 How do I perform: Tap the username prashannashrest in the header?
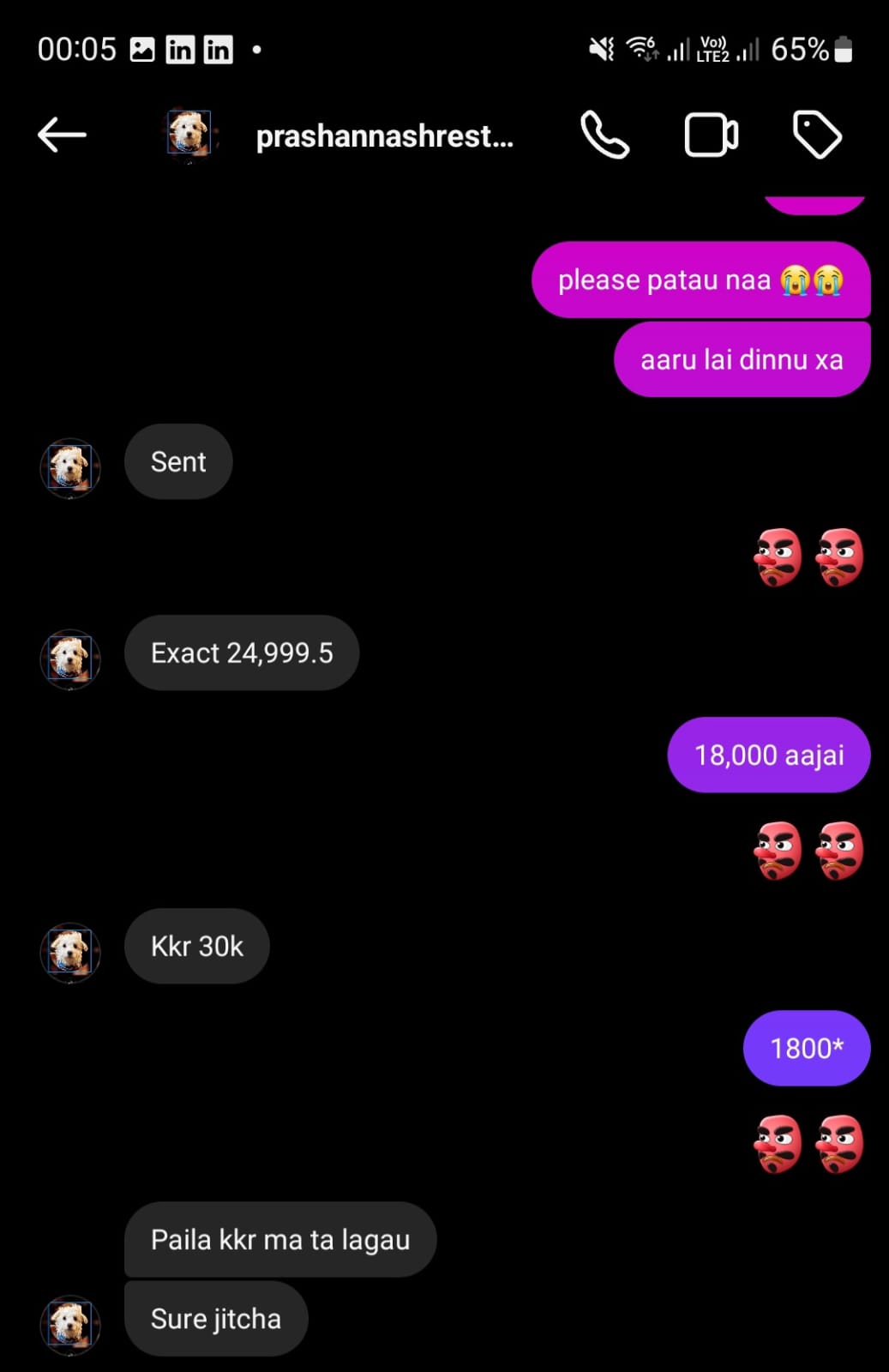[x=384, y=137]
